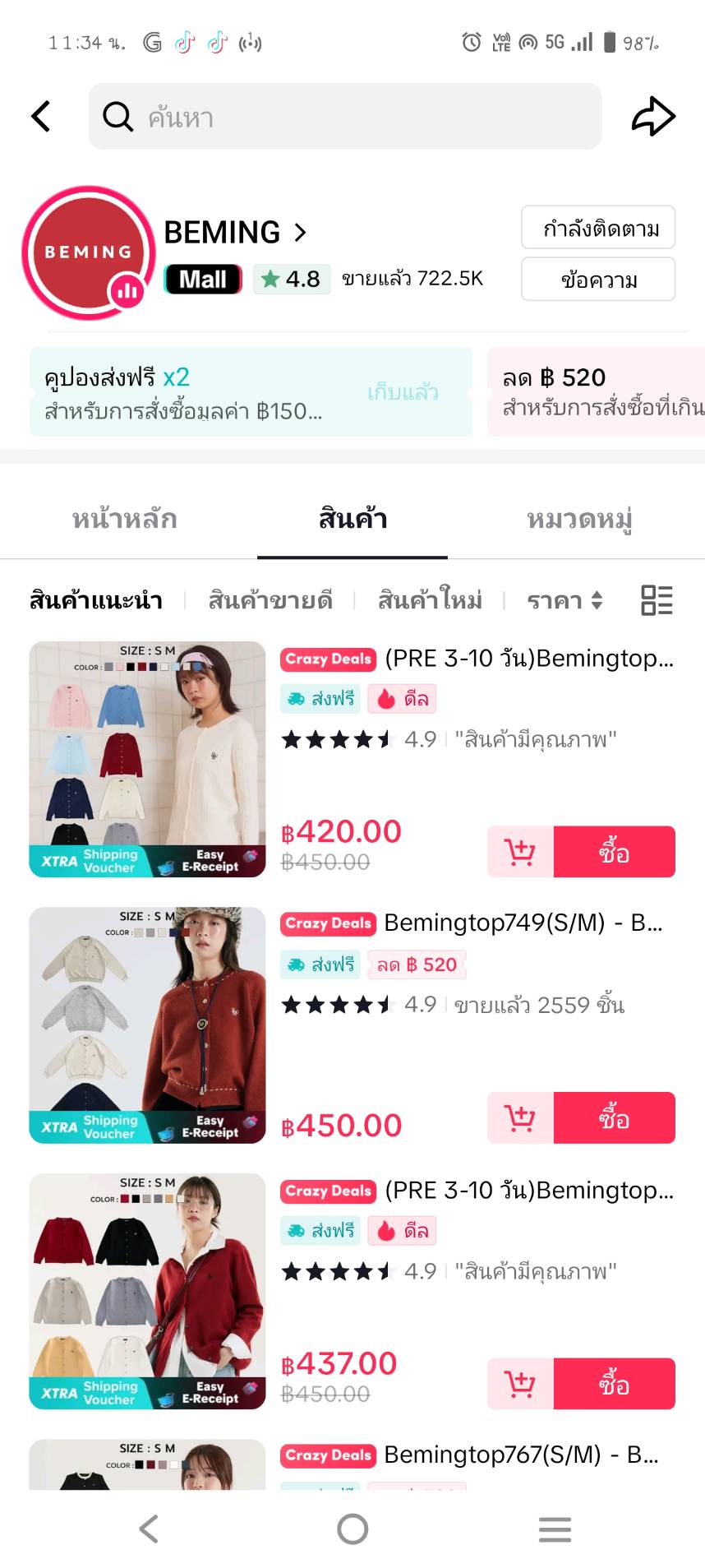705x1568 pixels.
Task: Show สินค้าขายดี best sellers
Action: pos(270,600)
